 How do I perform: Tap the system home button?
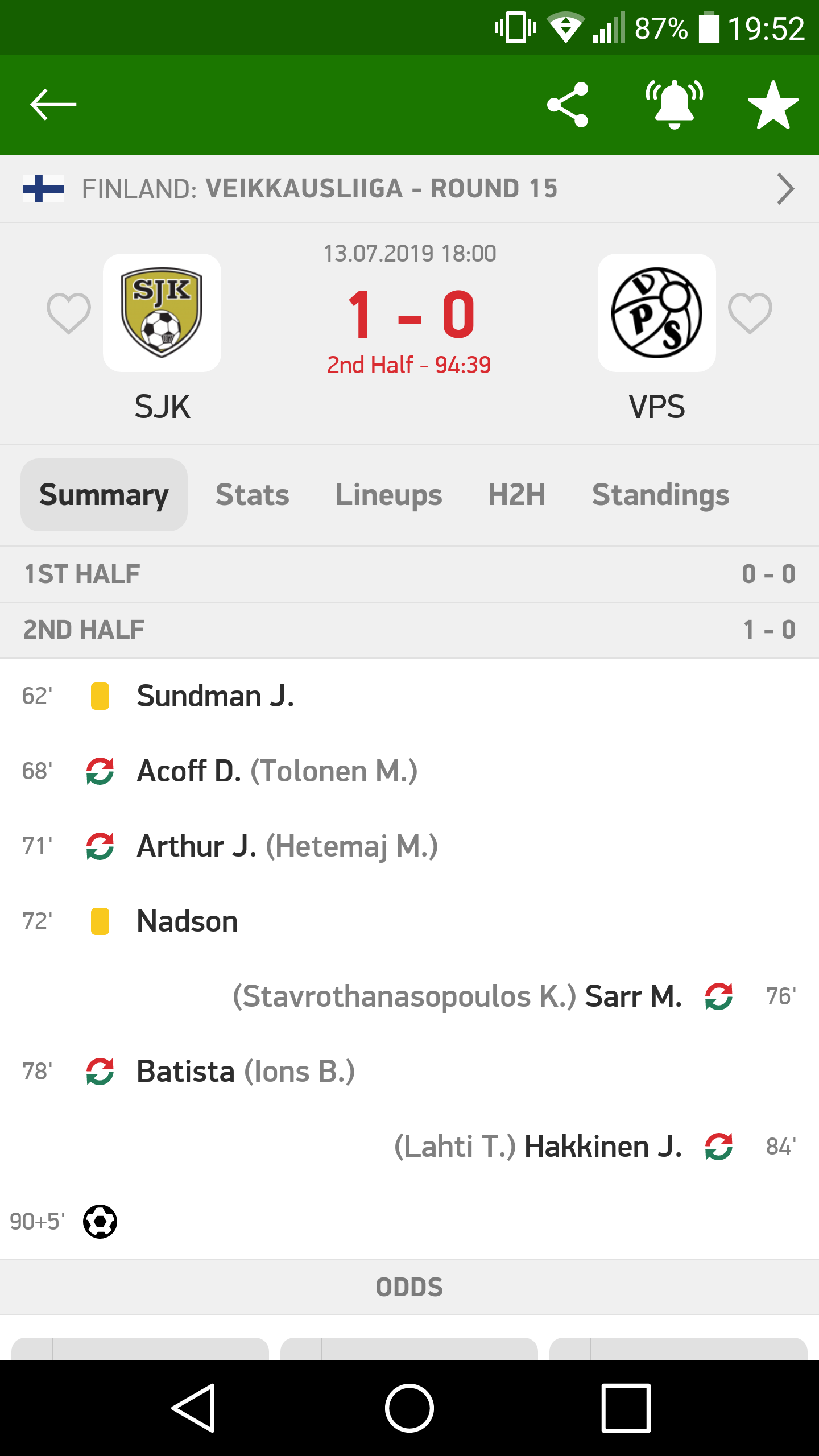409,1408
